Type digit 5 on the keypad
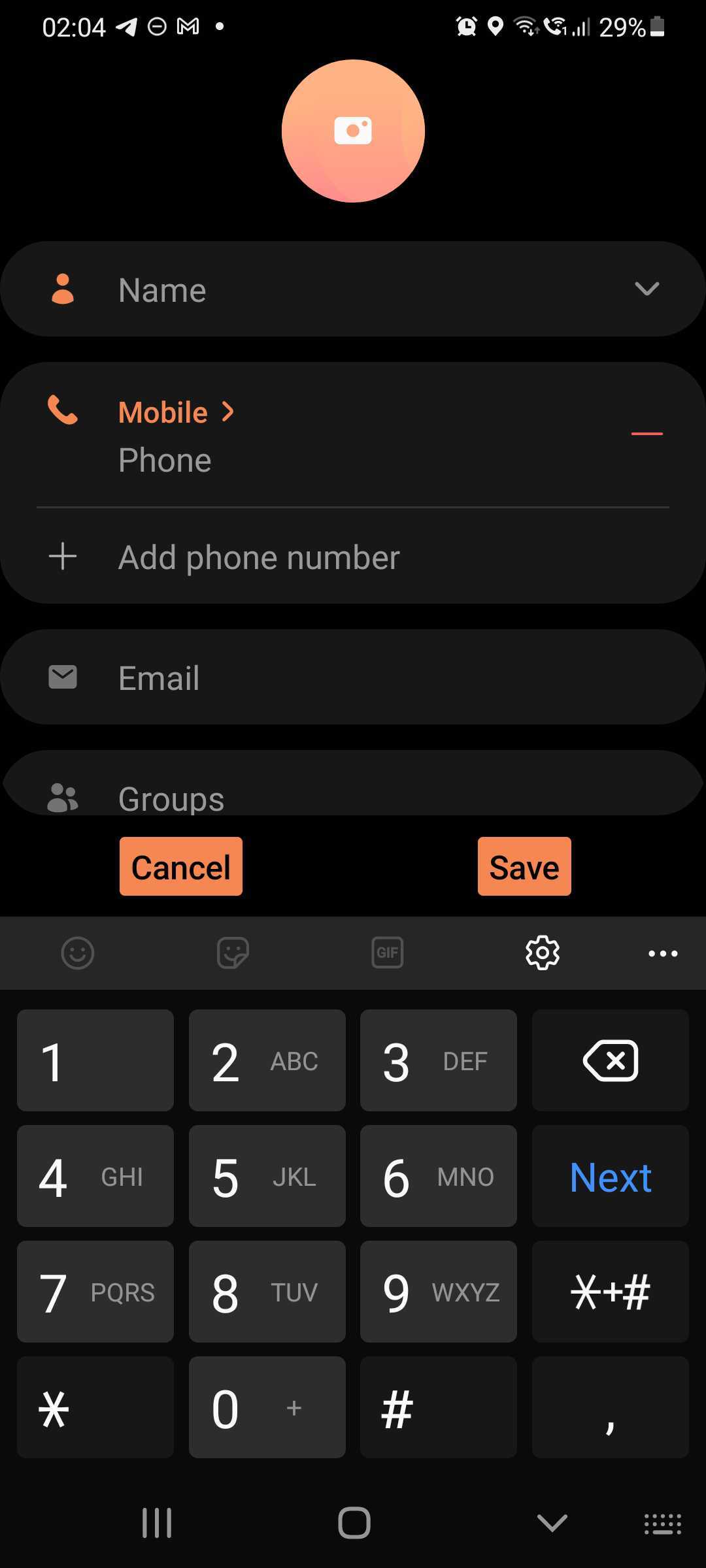 pos(267,1176)
